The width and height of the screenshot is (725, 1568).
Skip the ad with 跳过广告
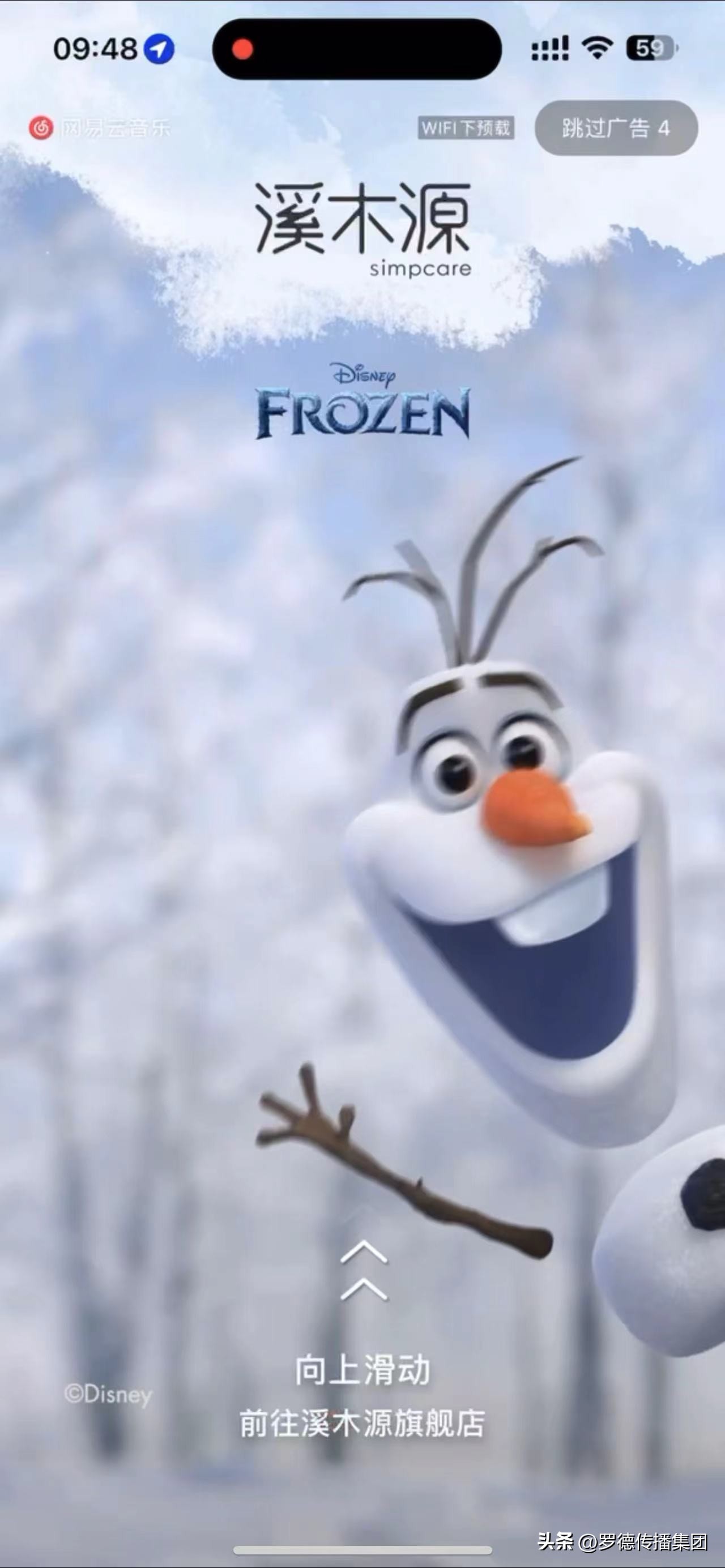coord(616,128)
